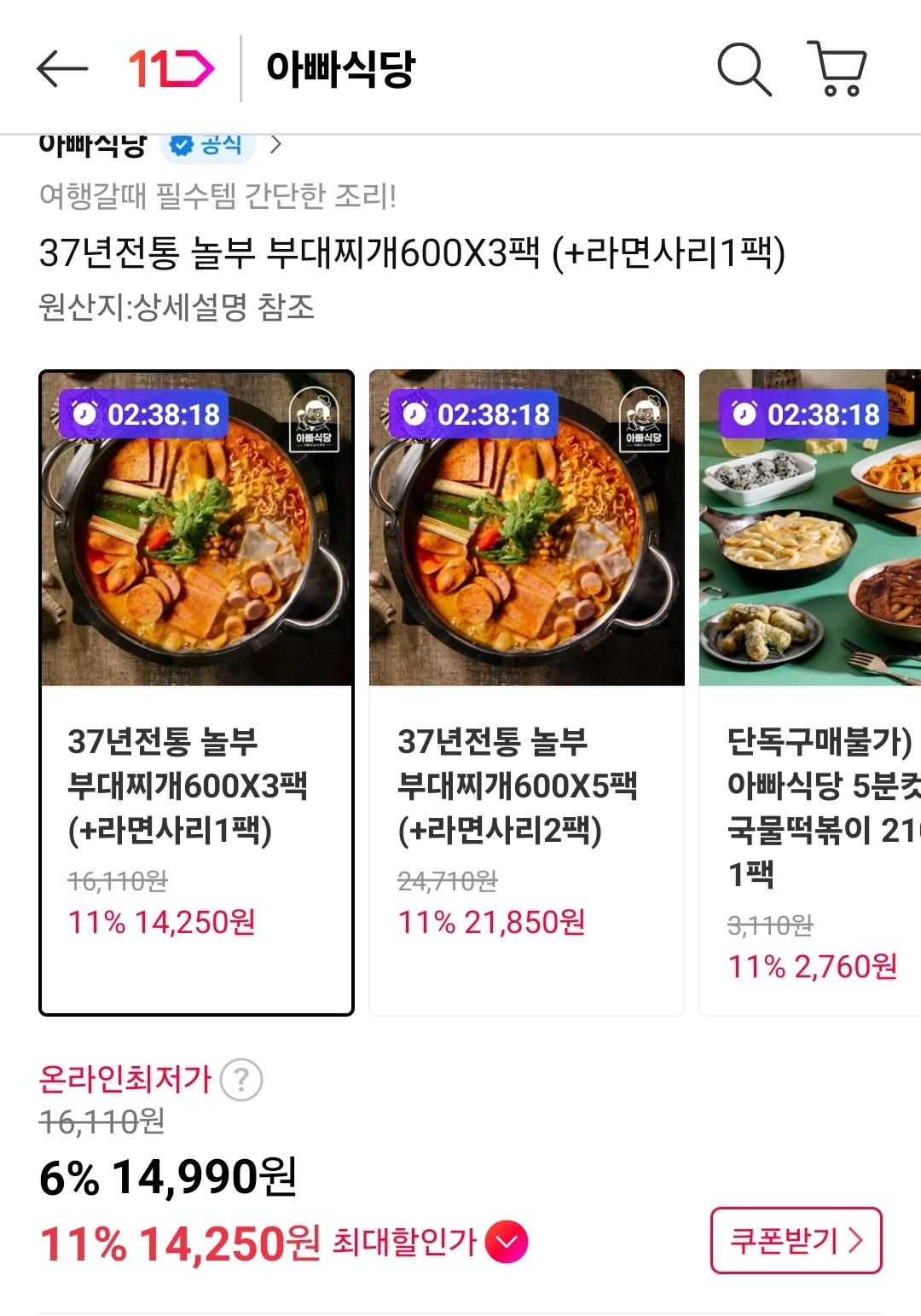921x1316 pixels.
Task: Open the shopping cart
Action: tap(837, 68)
